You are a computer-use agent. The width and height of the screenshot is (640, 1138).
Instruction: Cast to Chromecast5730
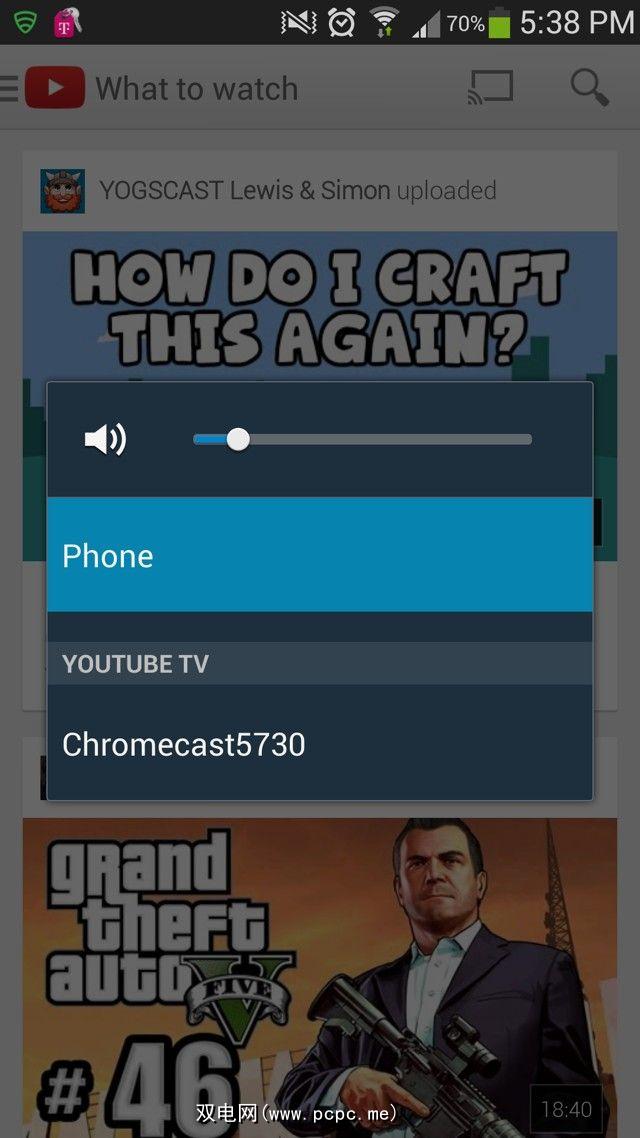click(x=319, y=744)
